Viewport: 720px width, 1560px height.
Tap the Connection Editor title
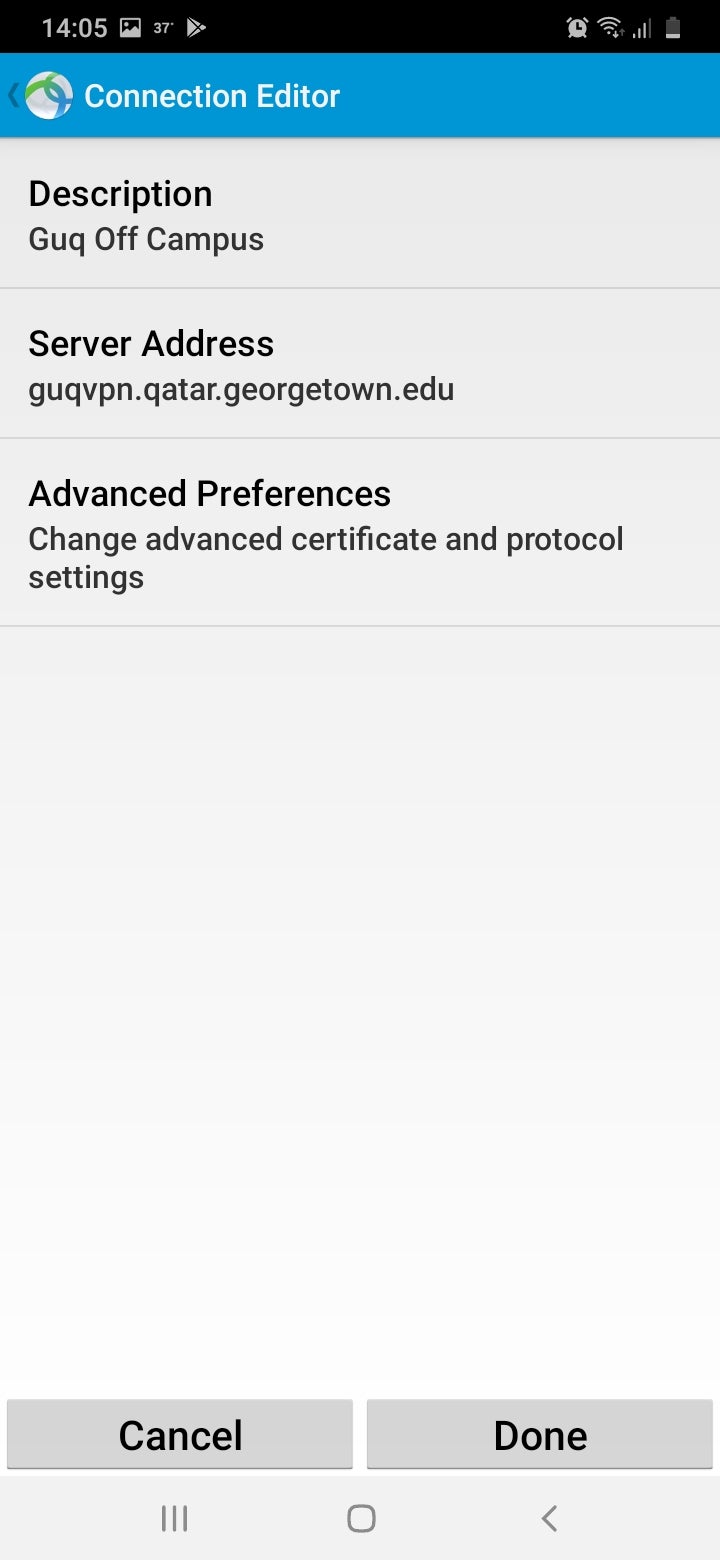(212, 95)
